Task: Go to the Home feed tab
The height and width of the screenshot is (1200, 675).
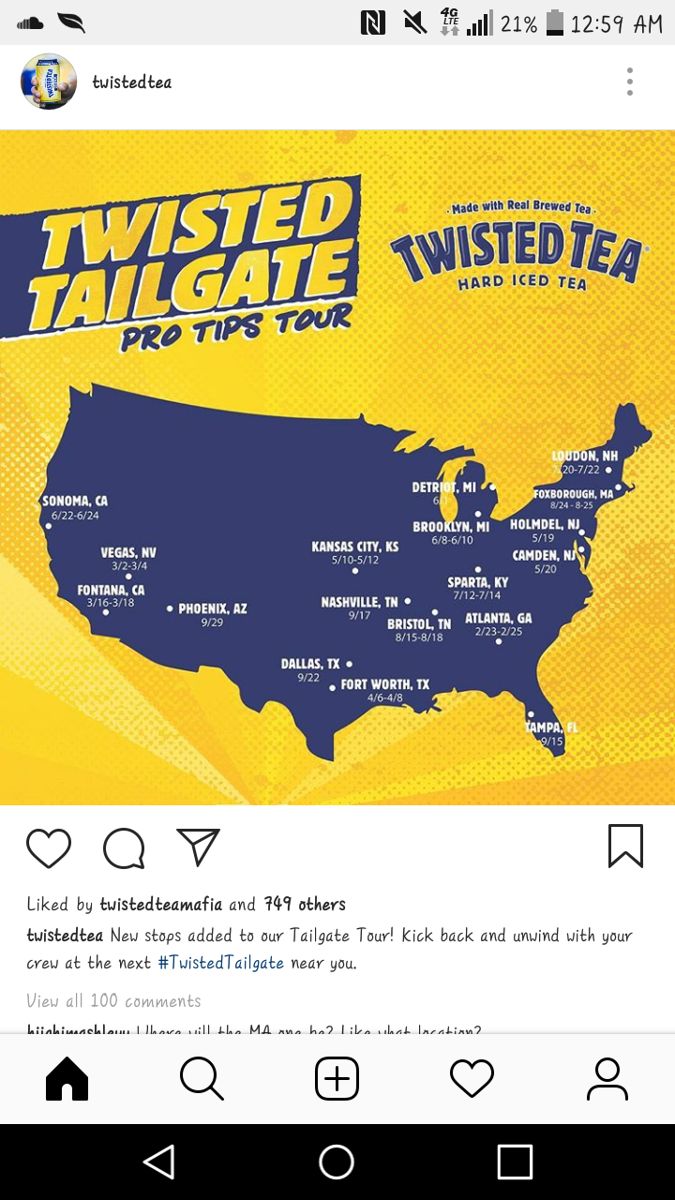Action: point(67,1079)
